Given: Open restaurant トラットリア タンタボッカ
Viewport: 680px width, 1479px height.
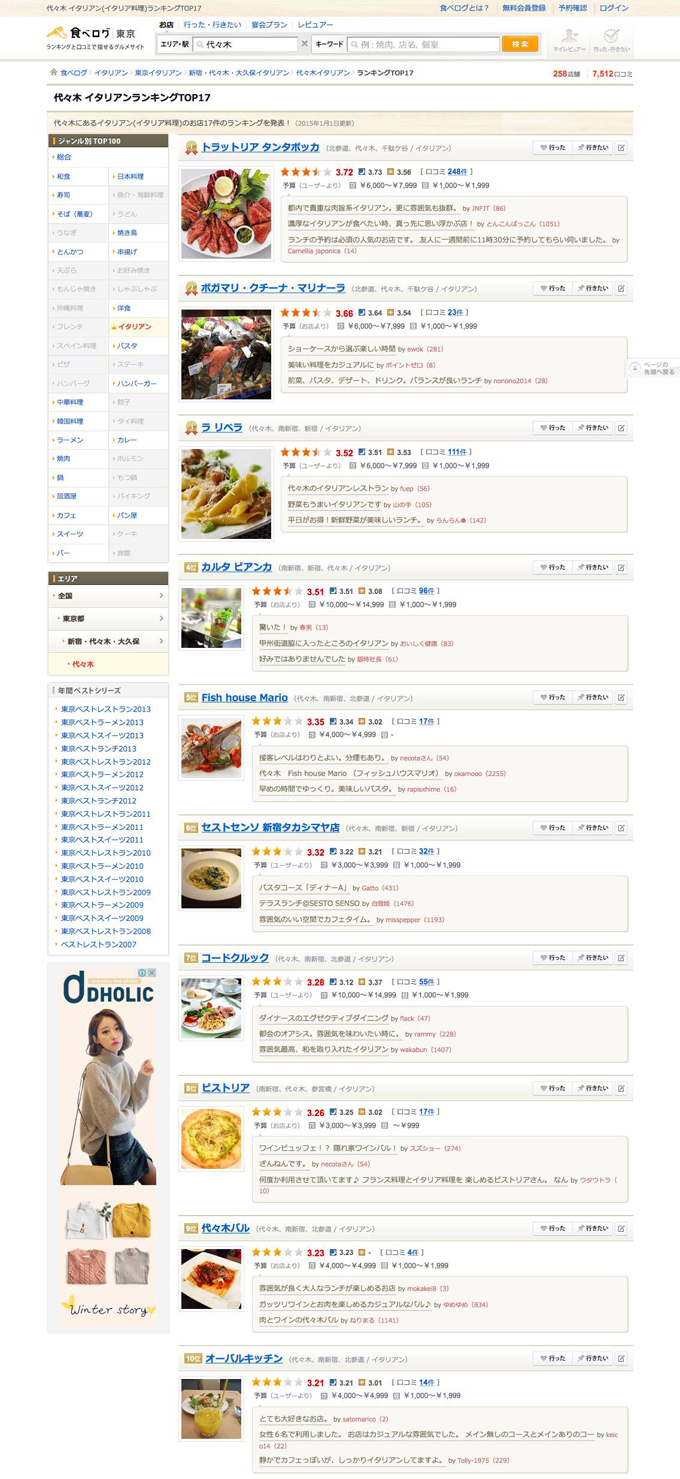Looking at the screenshot, I should [260, 147].
